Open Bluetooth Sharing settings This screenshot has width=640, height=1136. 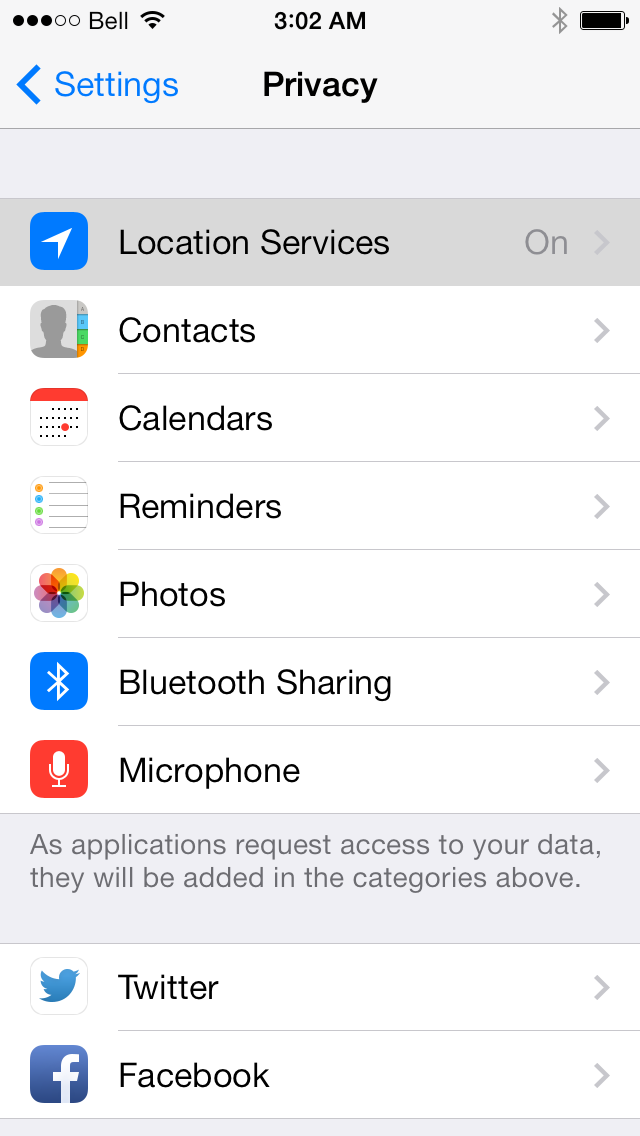(320, 683)
